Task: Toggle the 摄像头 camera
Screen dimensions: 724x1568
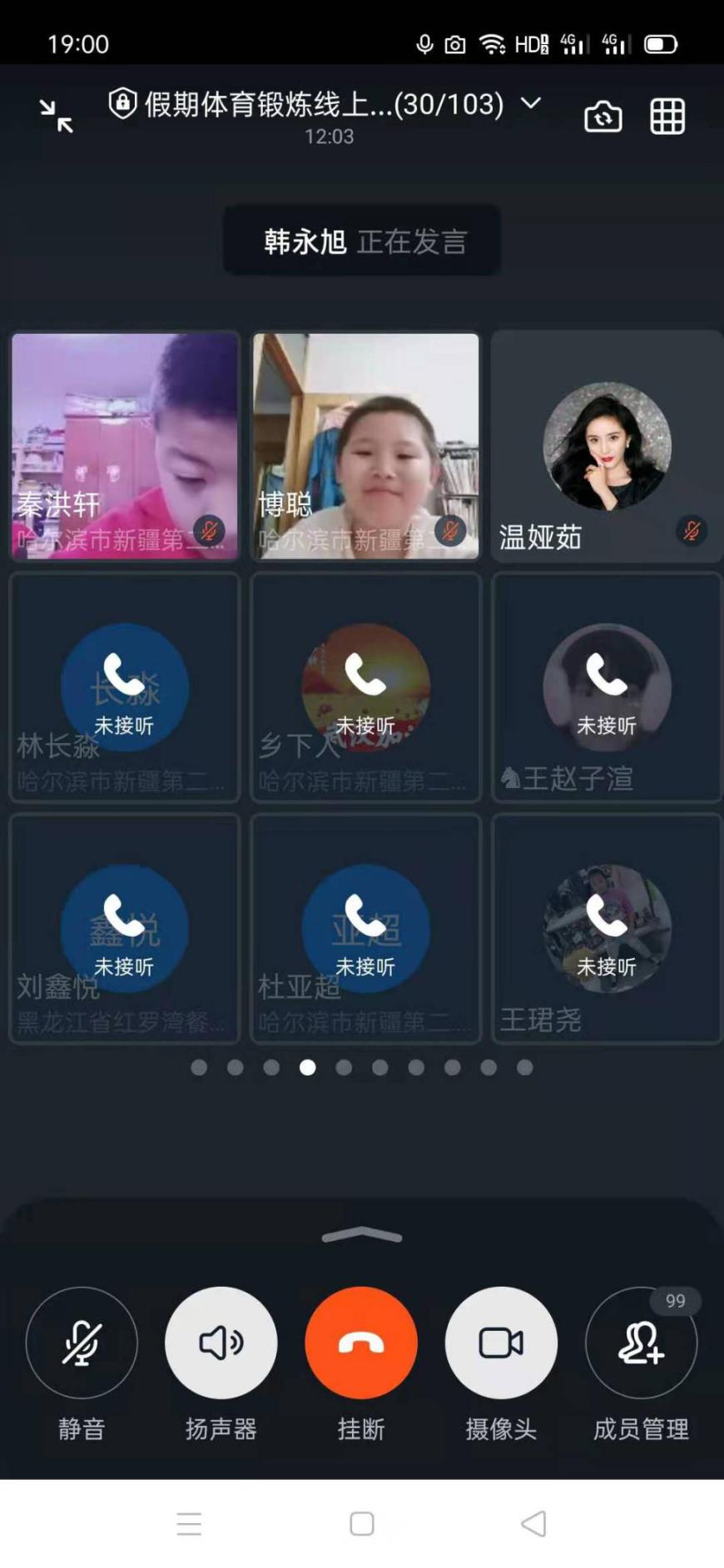Action: point(501,1342)
